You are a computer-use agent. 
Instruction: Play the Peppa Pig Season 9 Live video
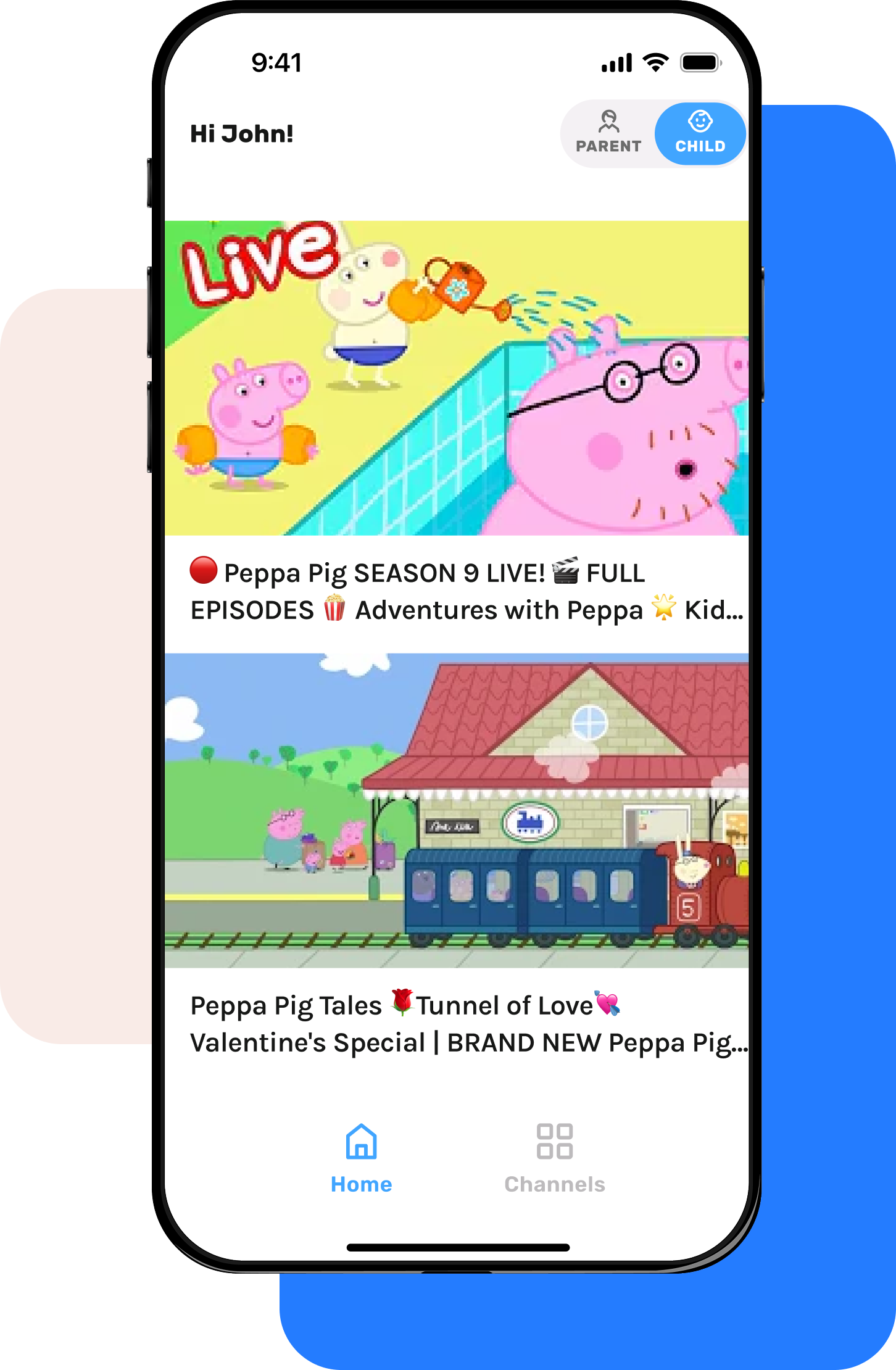tap(456, 378)
